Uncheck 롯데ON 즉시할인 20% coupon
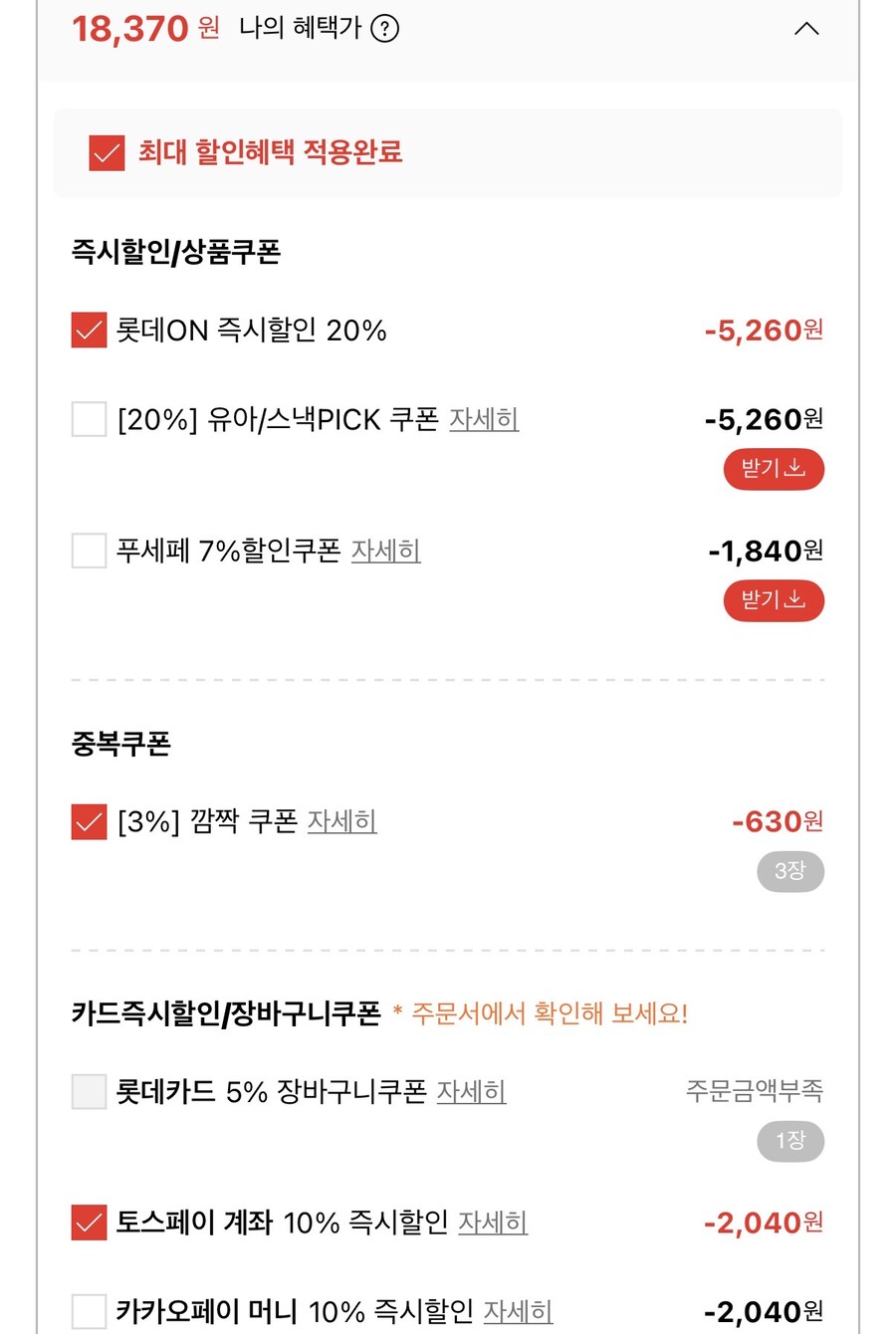This screenshot has height=1334, width=896. (88, 331)
